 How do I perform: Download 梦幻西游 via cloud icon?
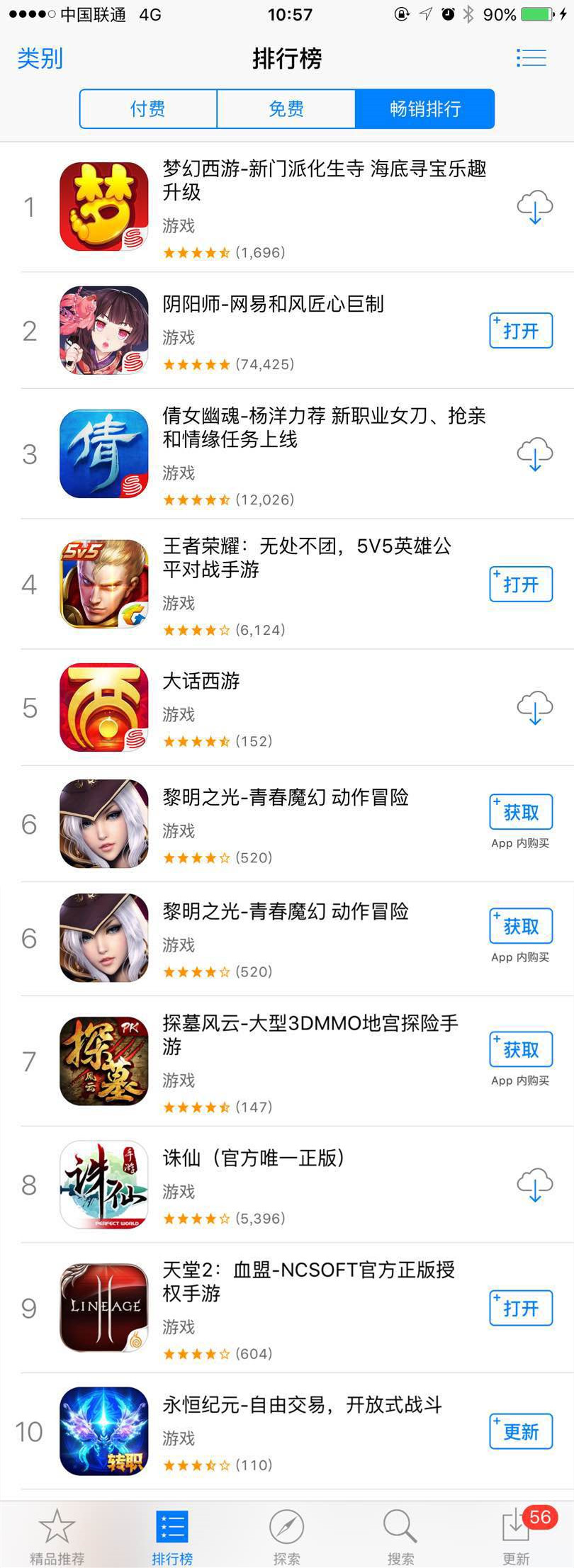(x=534, y=207)
